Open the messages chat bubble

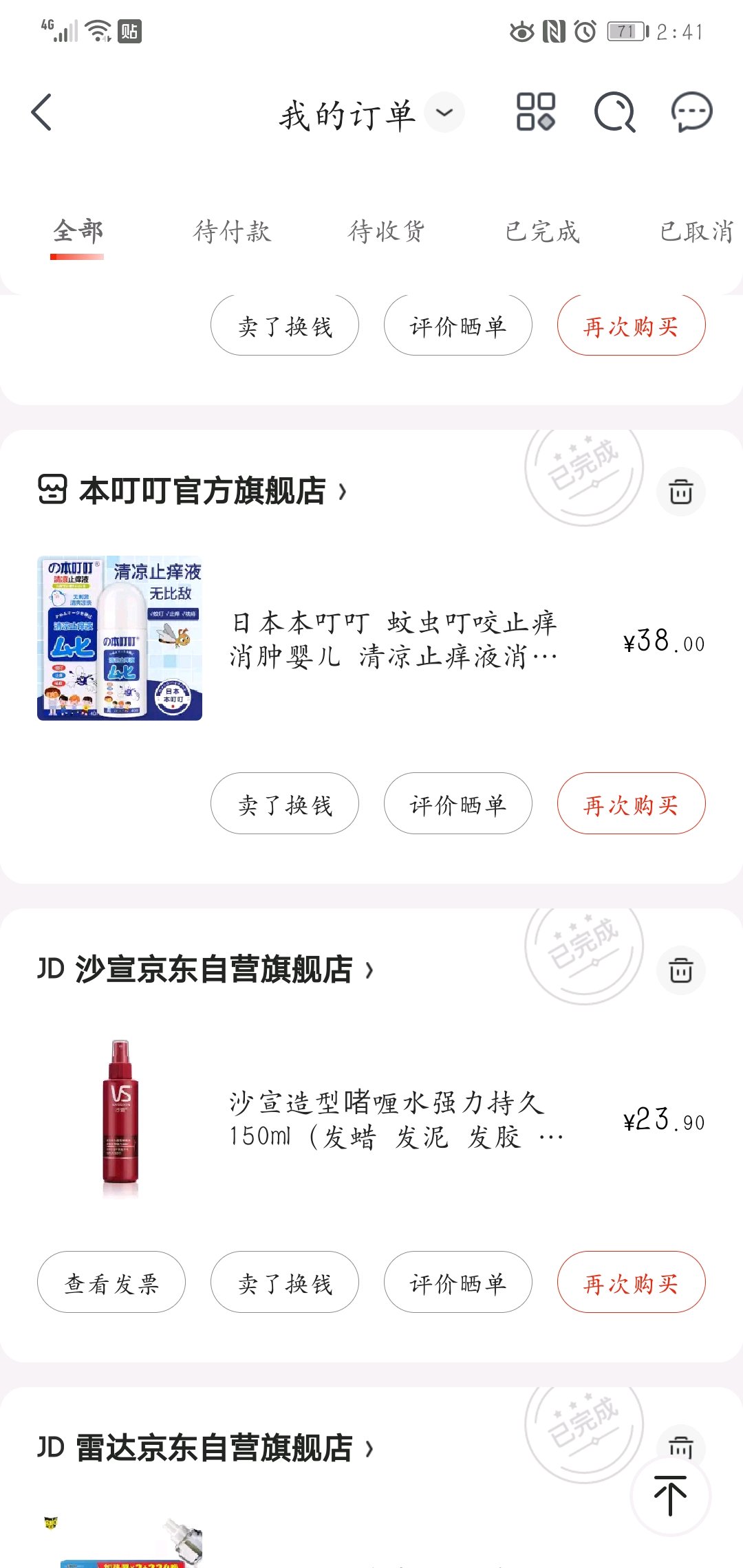tap(691, 112)
